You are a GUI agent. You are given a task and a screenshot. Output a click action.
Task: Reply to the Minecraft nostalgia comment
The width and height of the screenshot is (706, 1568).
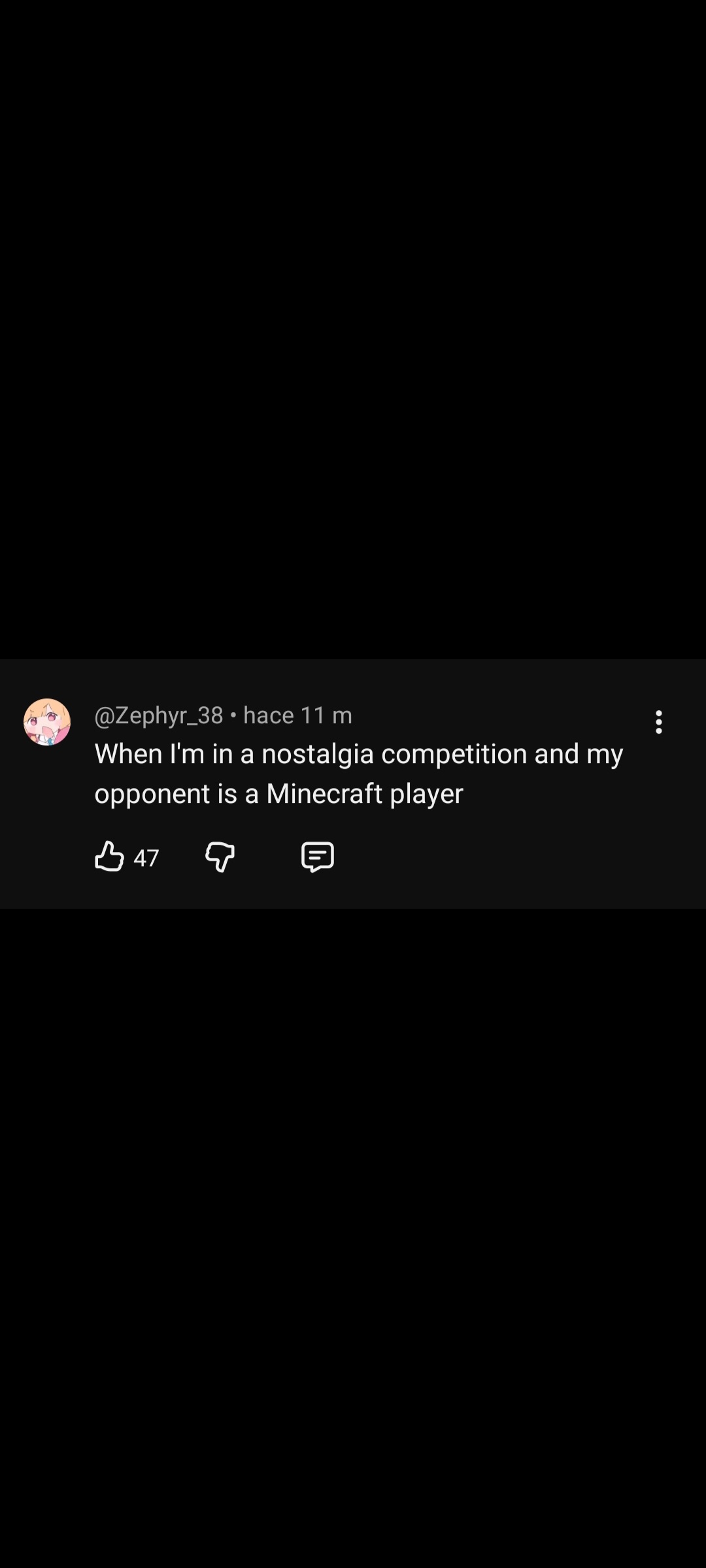coord(318,857)
